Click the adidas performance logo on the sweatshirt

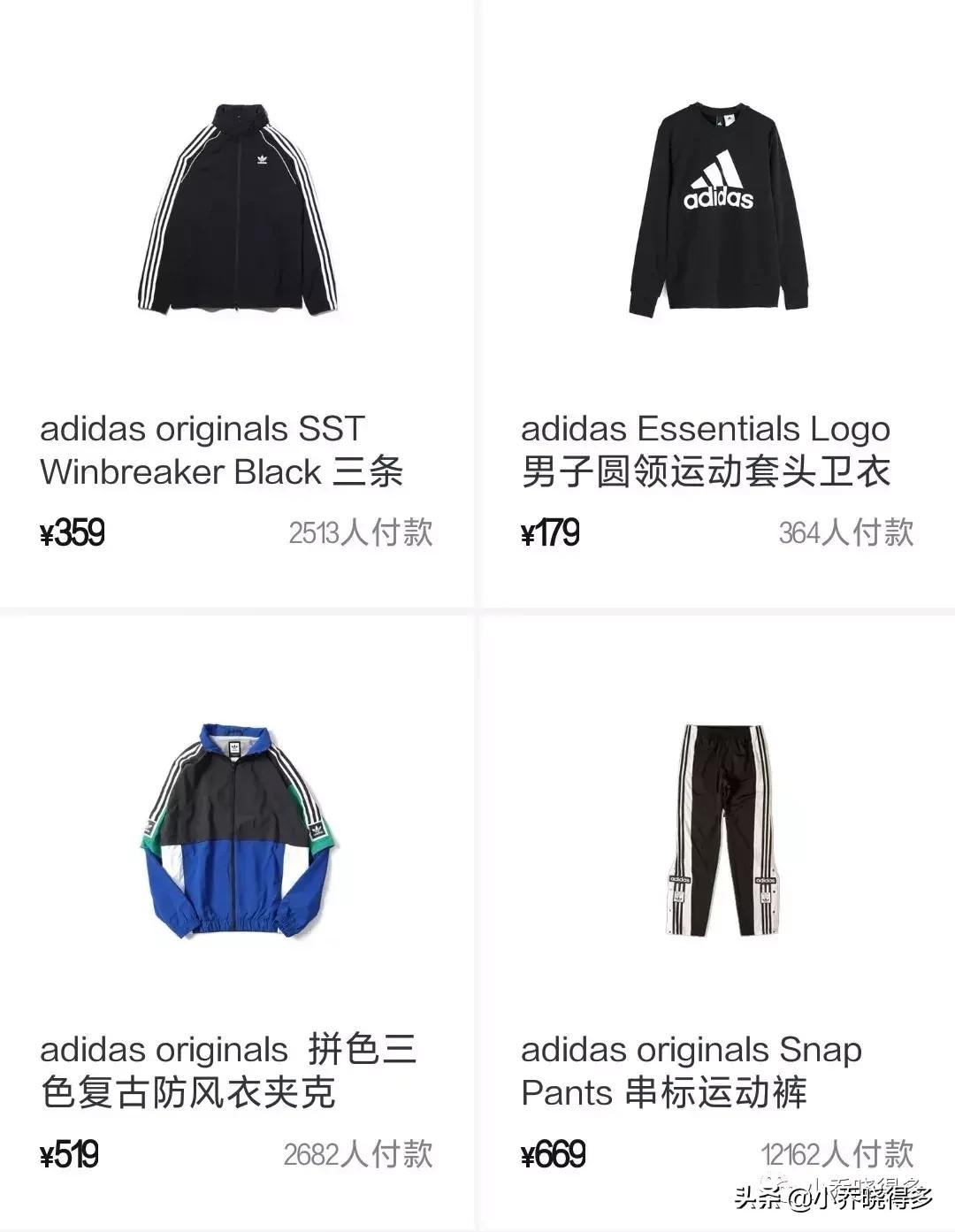(x=718, y=177)
